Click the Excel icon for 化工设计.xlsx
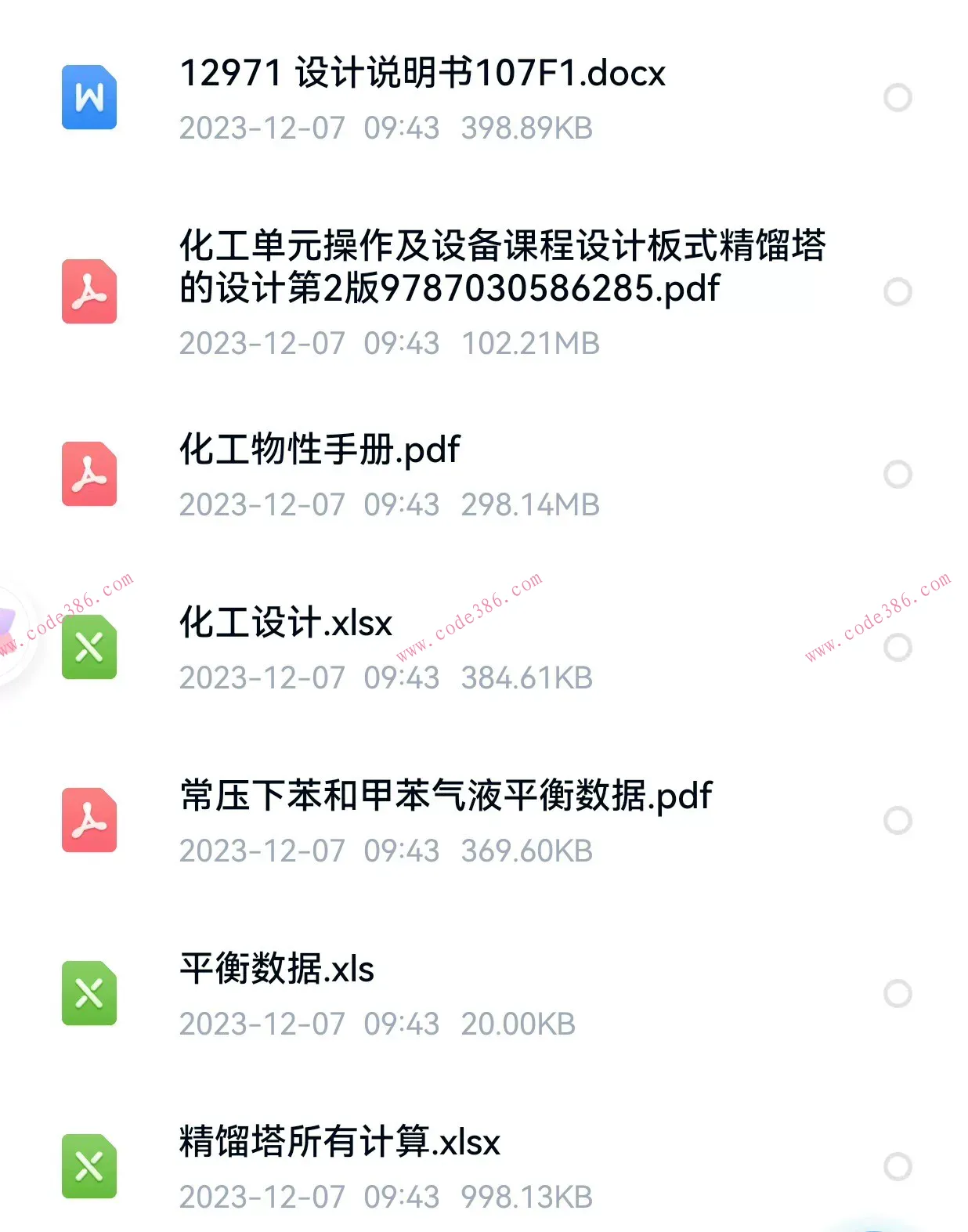This screenshot has height=1232, width=968. 89,647
